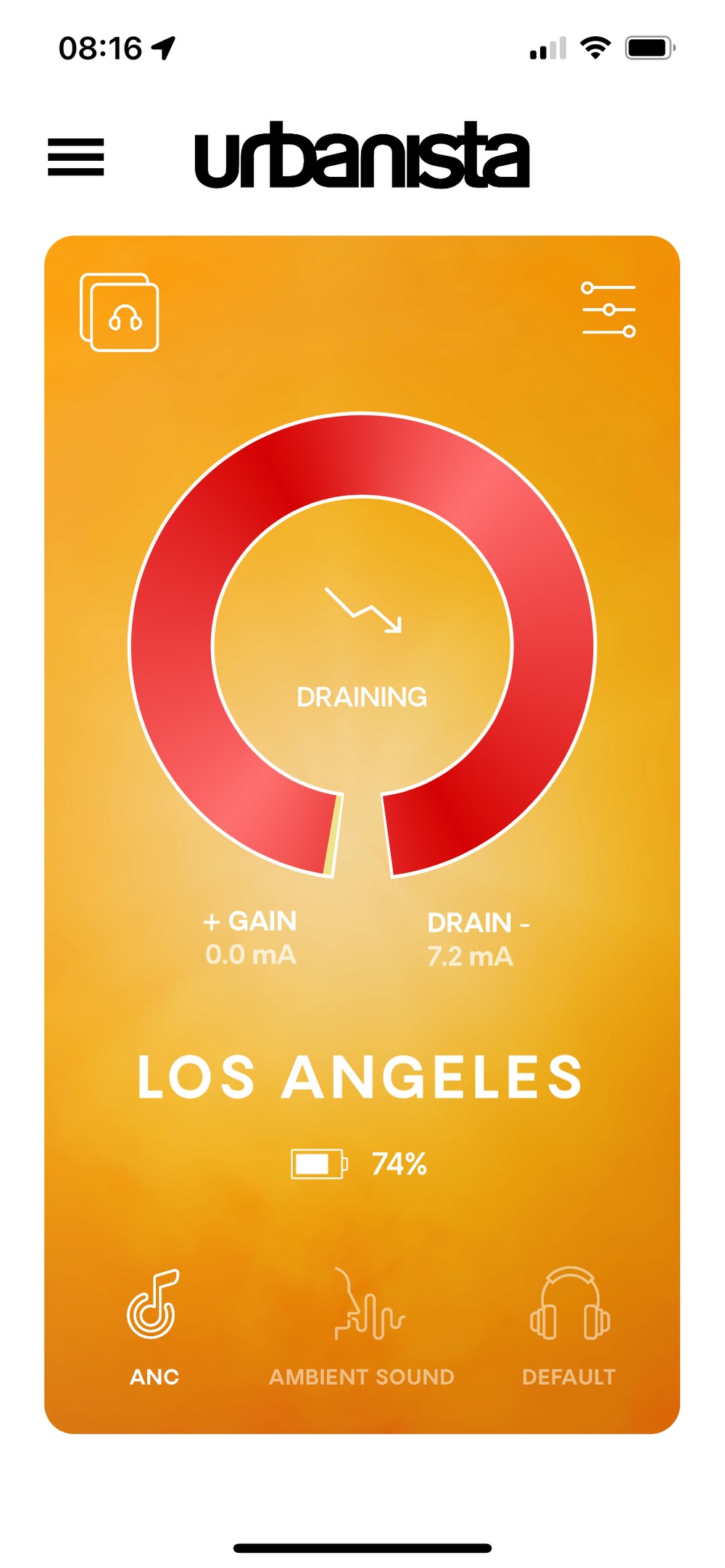Open the headphone device switcher icon
This screenshot has width=725, height=1568.
coord(119,312)
